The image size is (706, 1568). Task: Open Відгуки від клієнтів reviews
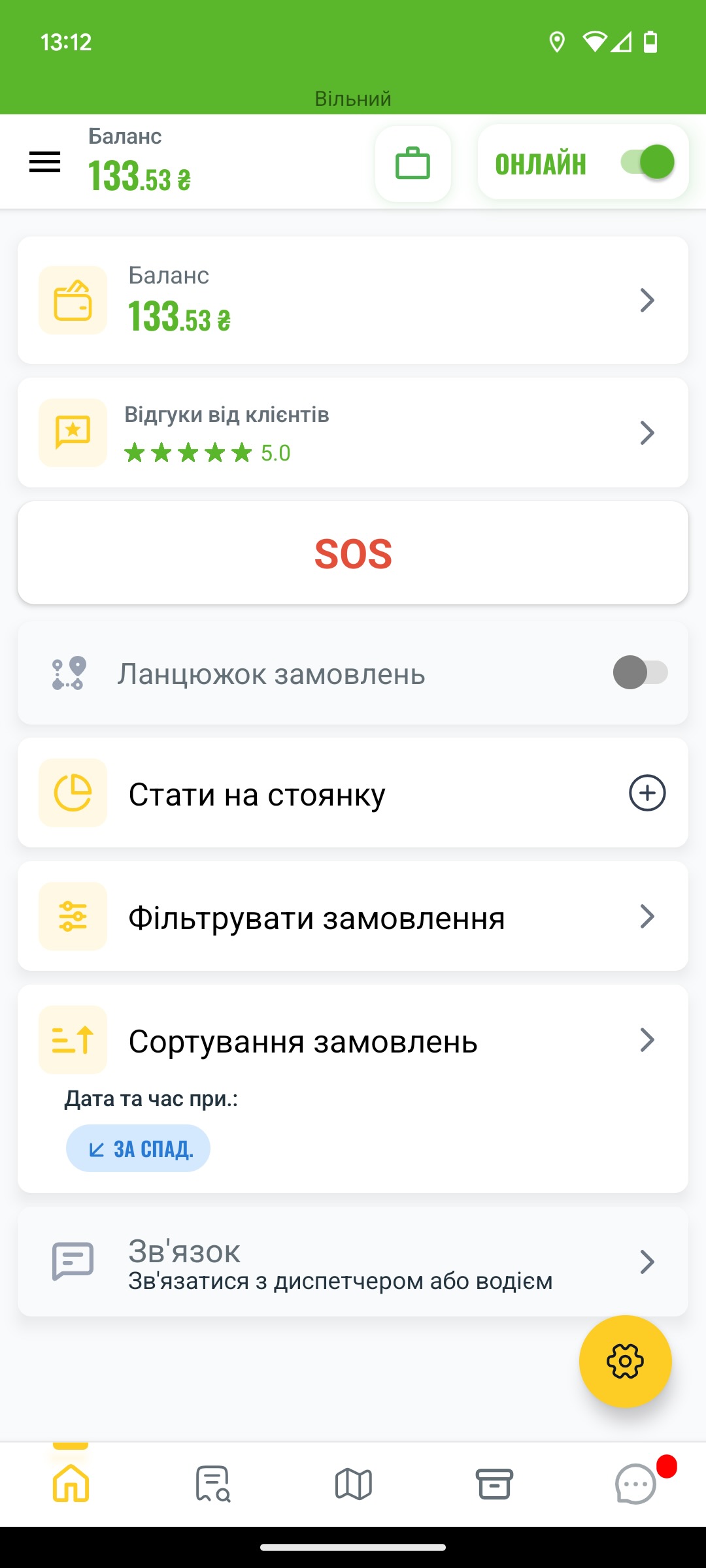point(353,433)
